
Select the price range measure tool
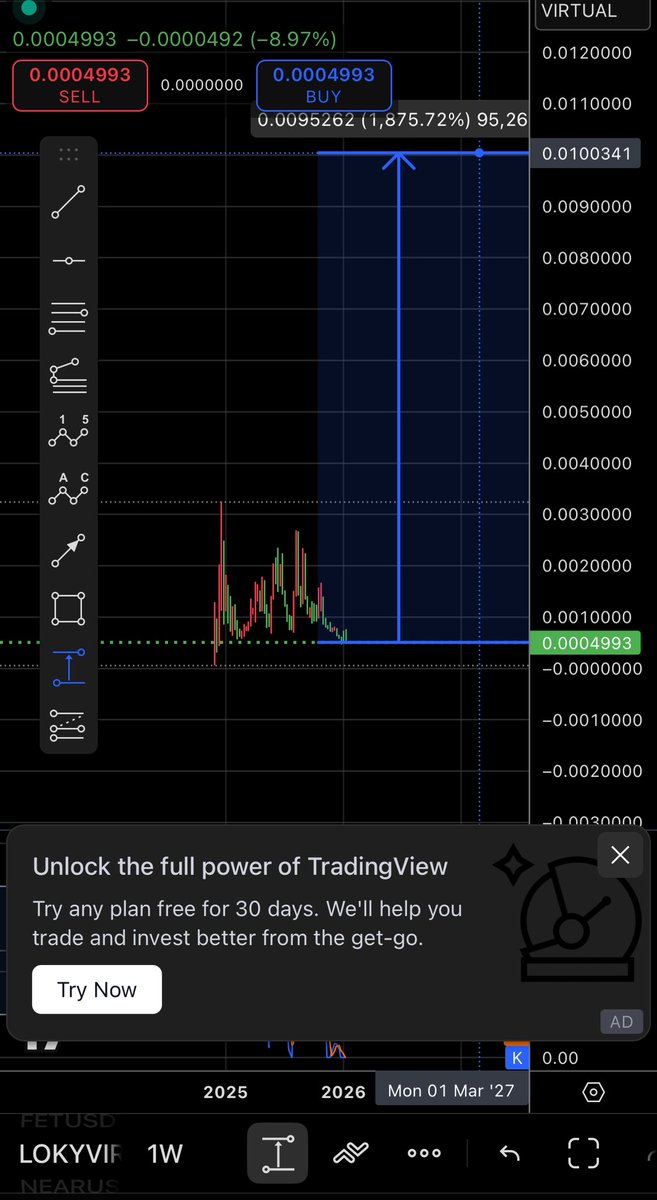coord(69,667)
